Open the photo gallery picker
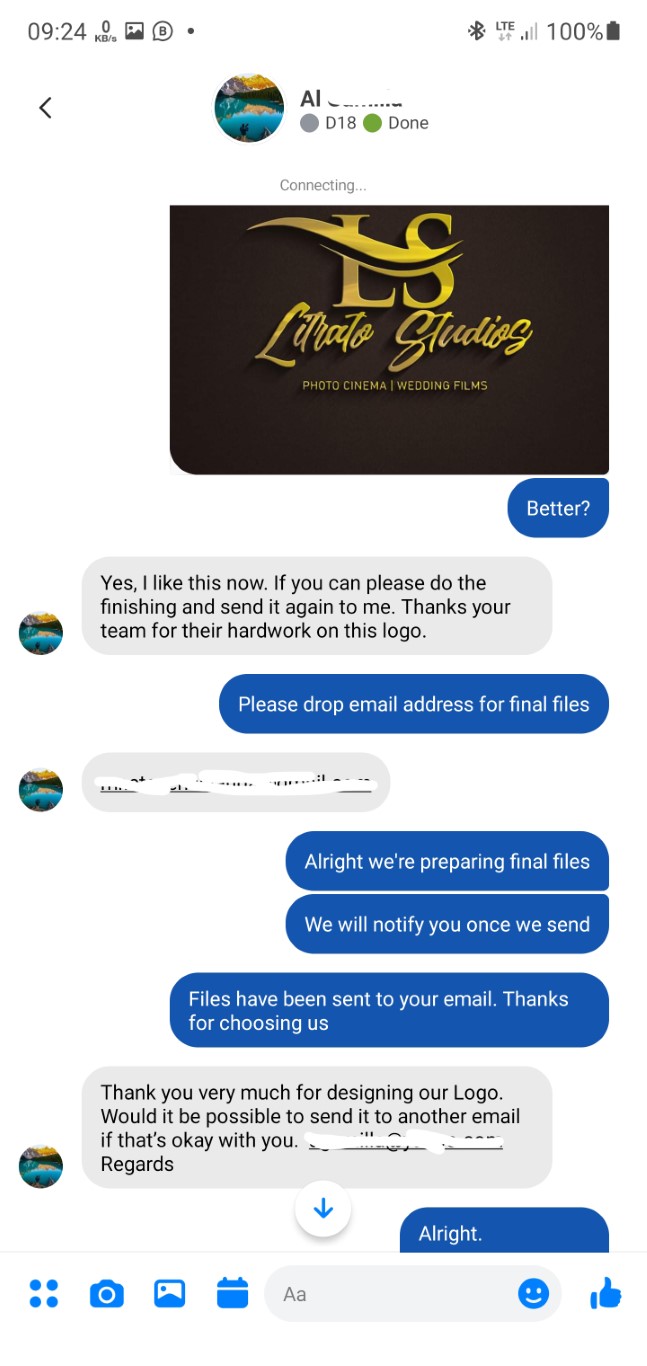 pyautogui.click(x=170, y=1294)
